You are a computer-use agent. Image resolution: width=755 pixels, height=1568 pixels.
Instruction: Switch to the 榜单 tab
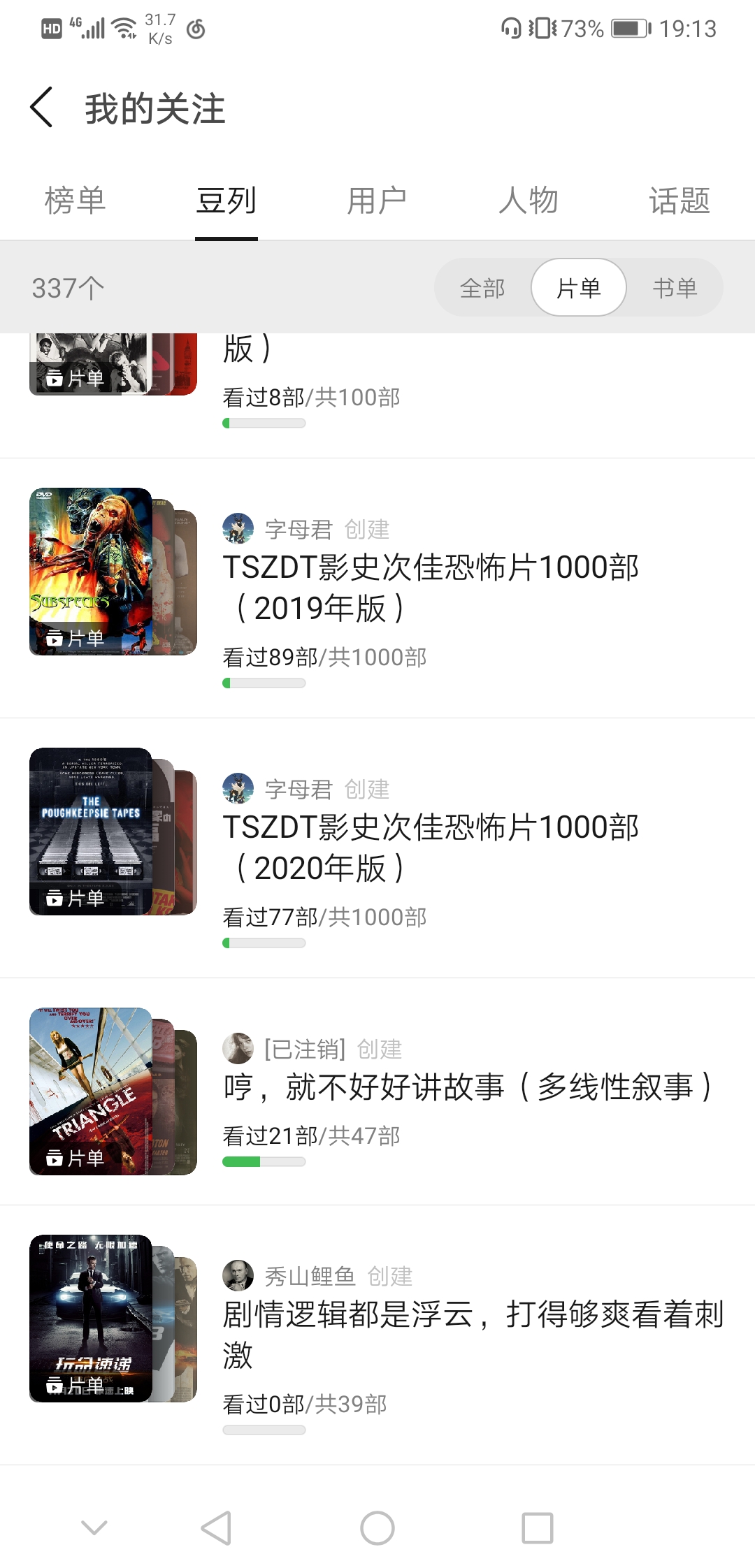75,201
